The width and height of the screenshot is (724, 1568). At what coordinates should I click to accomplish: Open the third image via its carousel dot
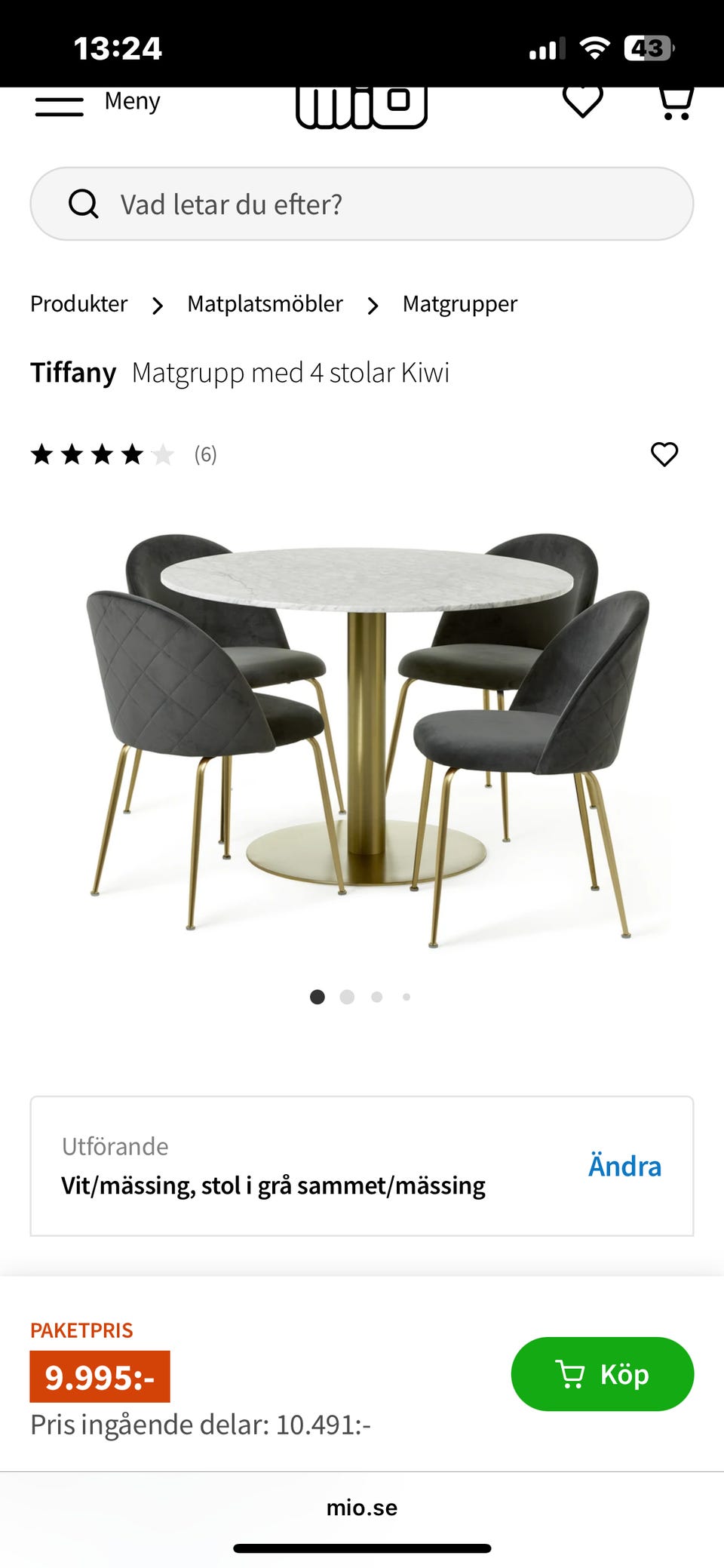click(377, 997)
